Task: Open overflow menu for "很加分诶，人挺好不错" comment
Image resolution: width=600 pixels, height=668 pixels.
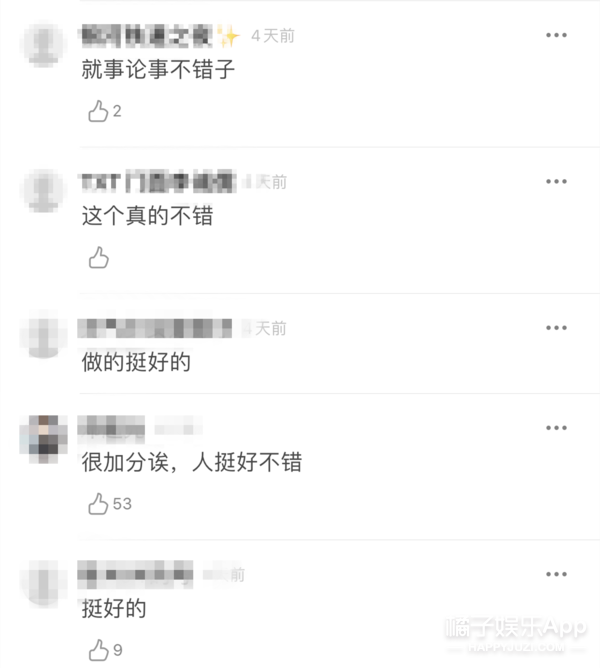Action: (x=556, y=428)
